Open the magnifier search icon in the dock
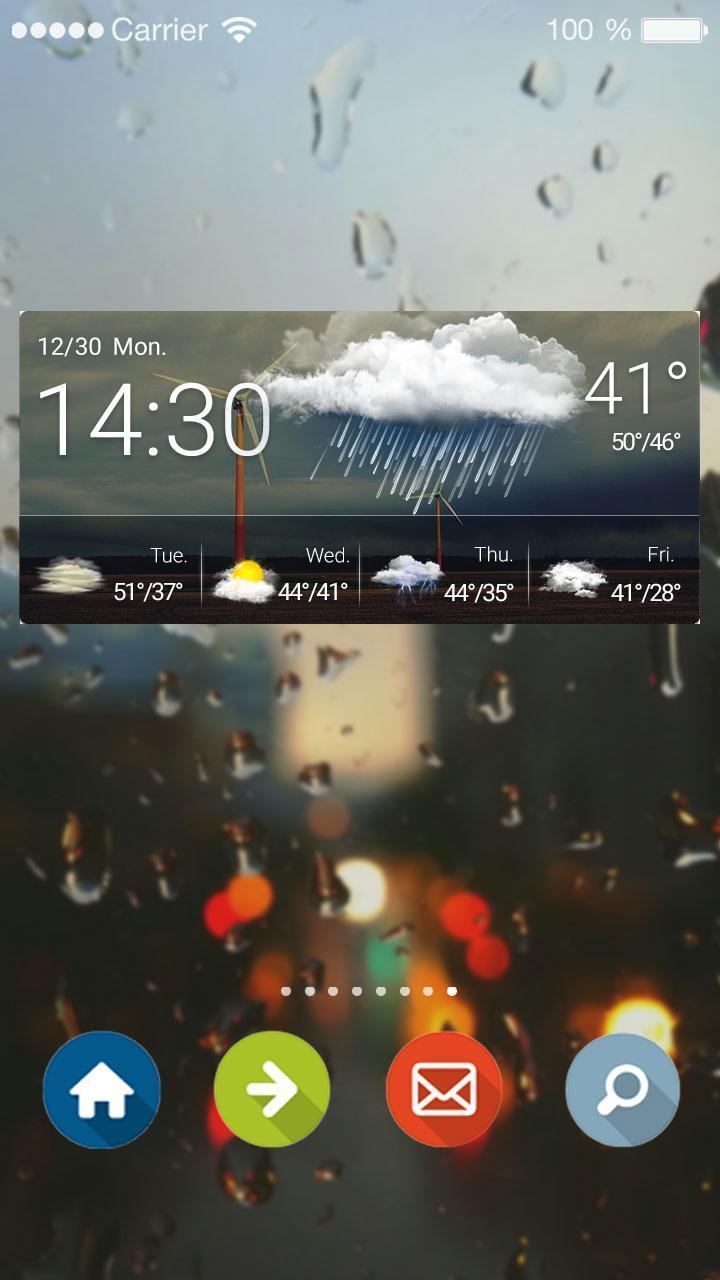The height and width of the screenshot is (1280, 720). coord(622,1090)
